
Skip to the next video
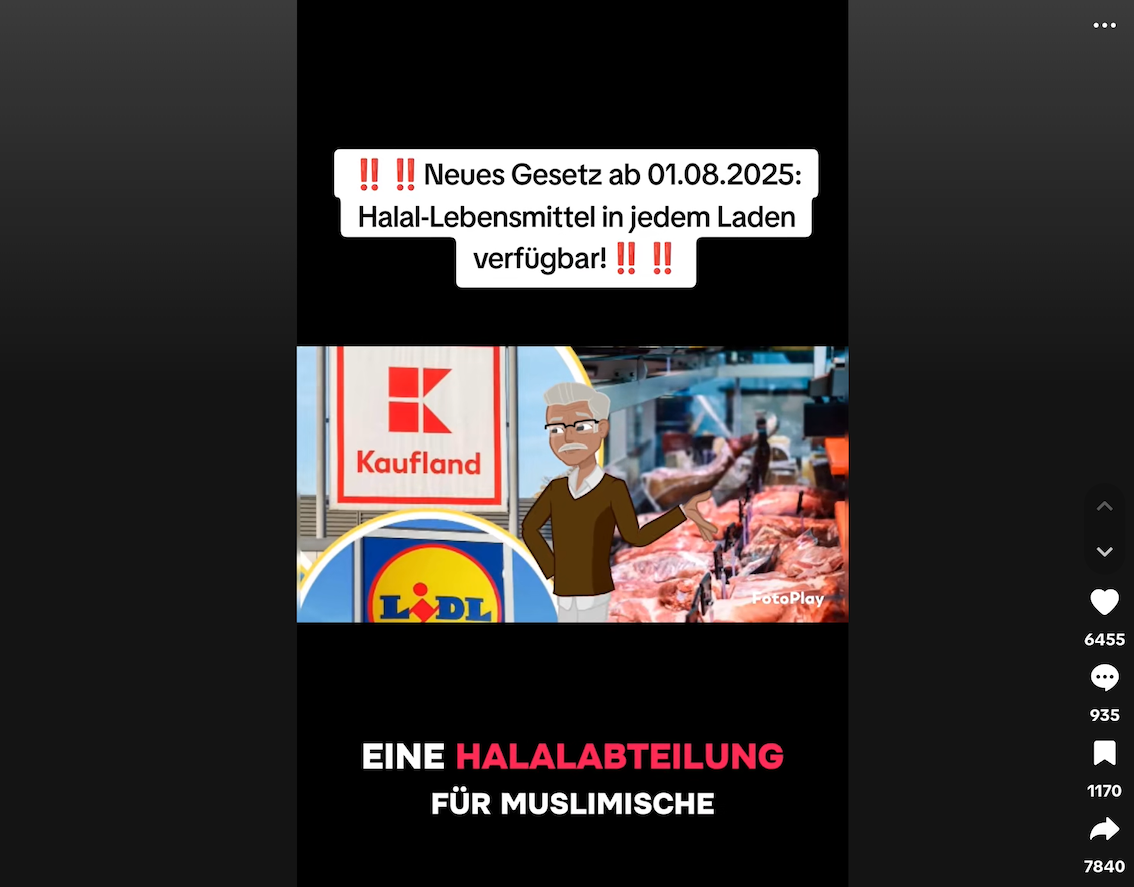point(1104,551)
